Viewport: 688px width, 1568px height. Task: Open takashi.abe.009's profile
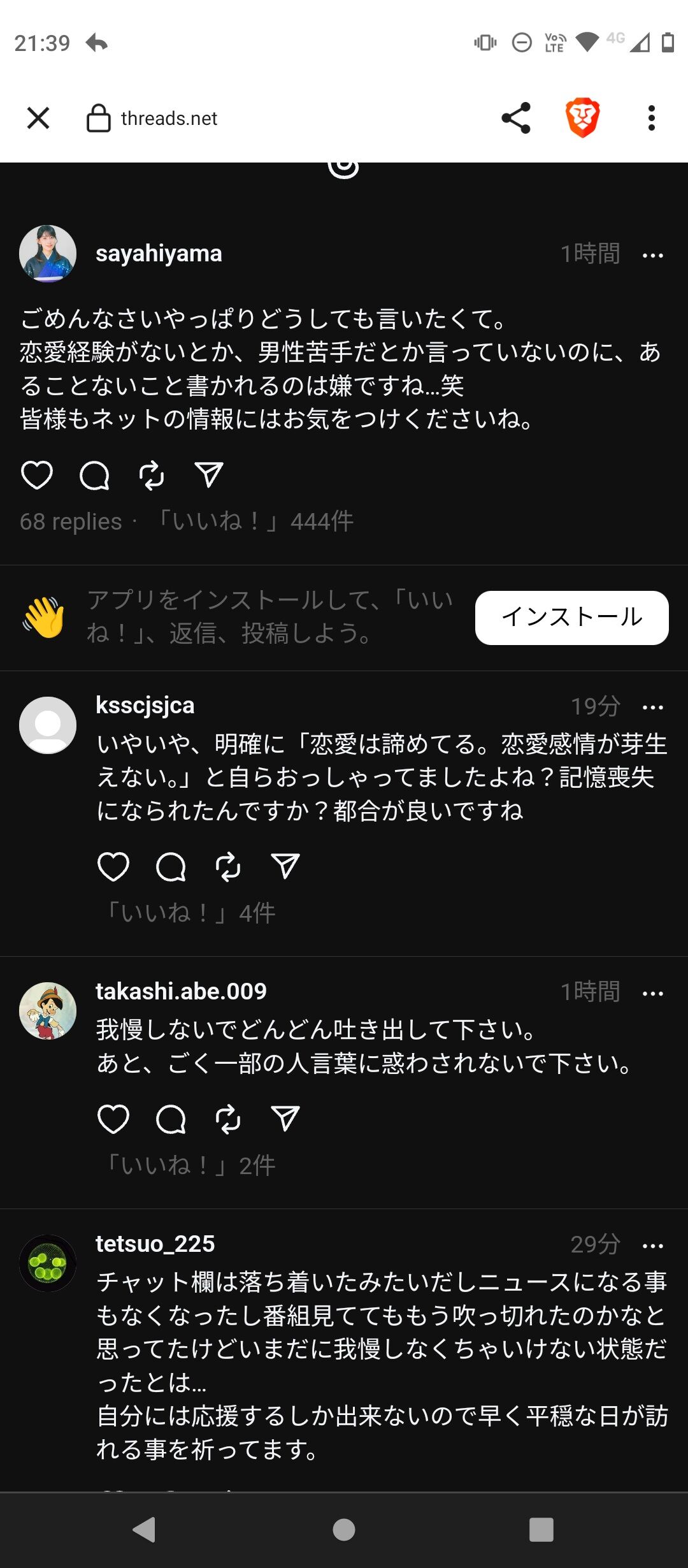coord(181,991)
